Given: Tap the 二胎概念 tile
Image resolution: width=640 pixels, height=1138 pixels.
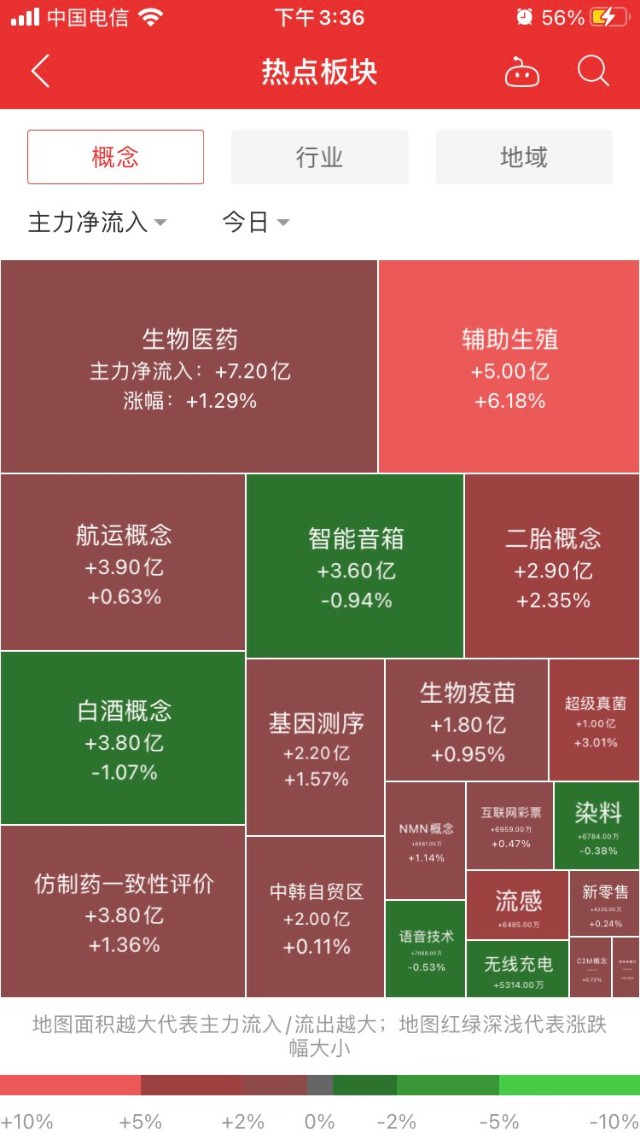Looking at the screenshot, I should tap(552, 565).
